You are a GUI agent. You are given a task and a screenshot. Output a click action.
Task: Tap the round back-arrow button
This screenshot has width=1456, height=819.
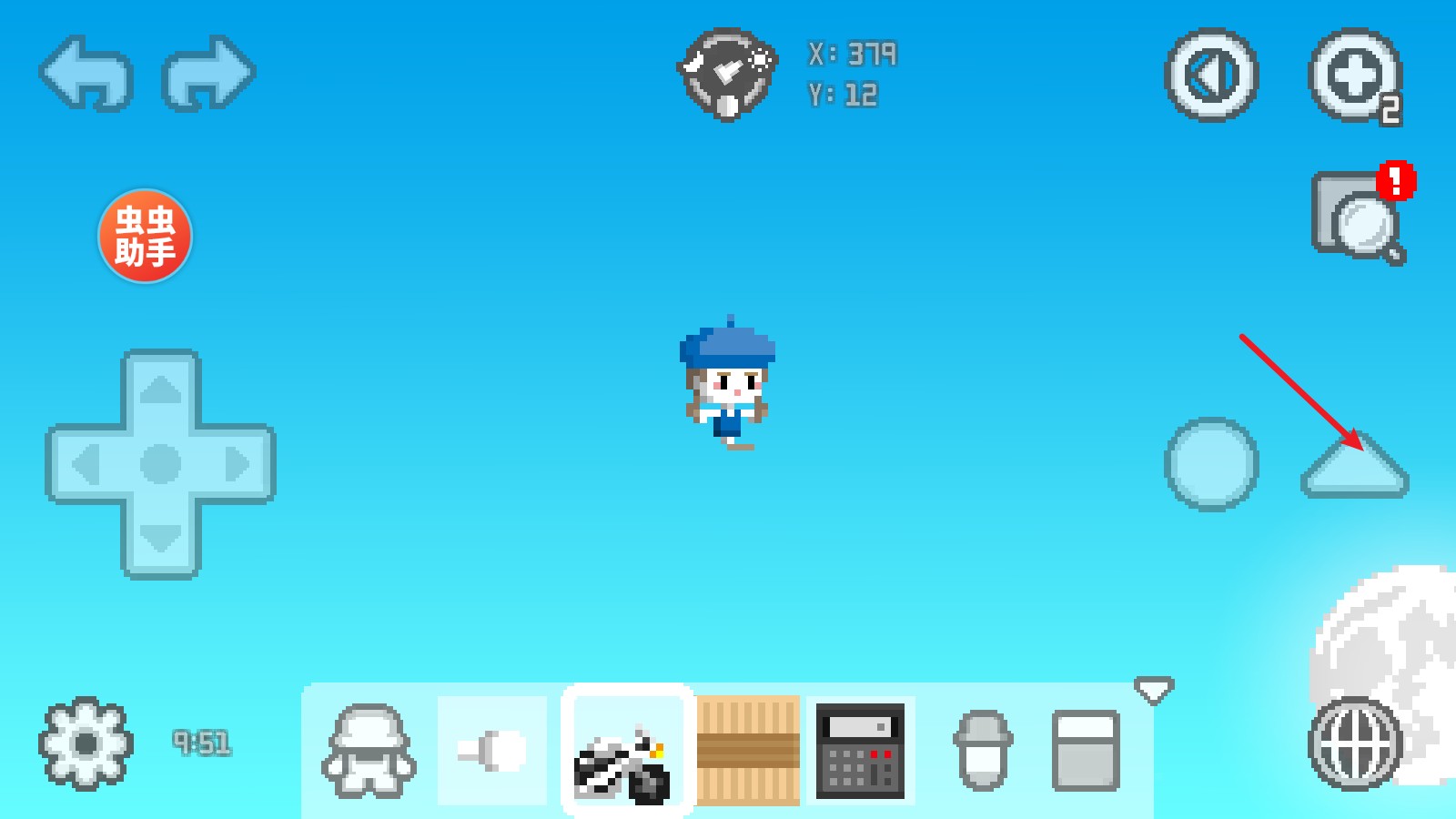1211,75
